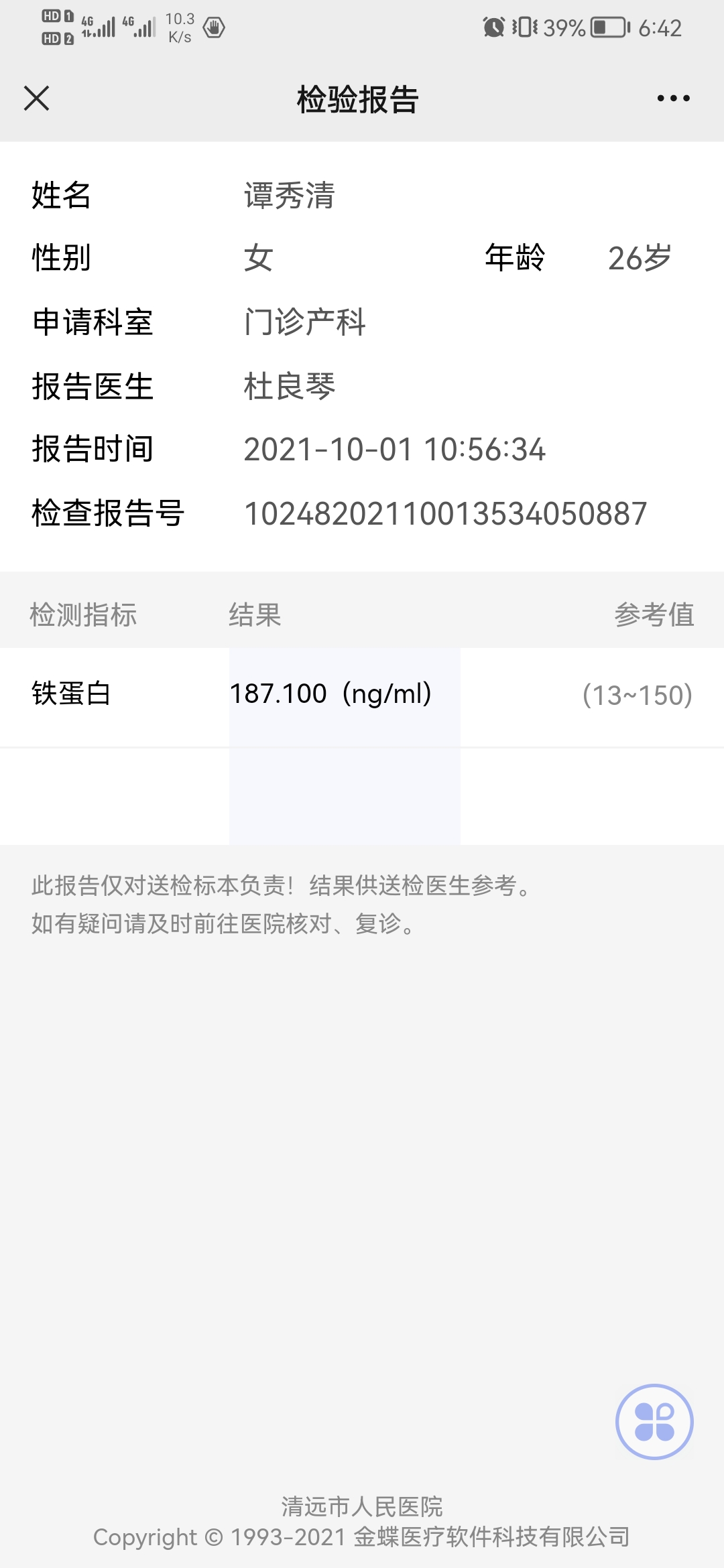Image resolution: width=724 pixels, height=1568 pixels.
Task: Open the three-dot overflow menu
Action: pyautogui.click(x=673, y=99)
